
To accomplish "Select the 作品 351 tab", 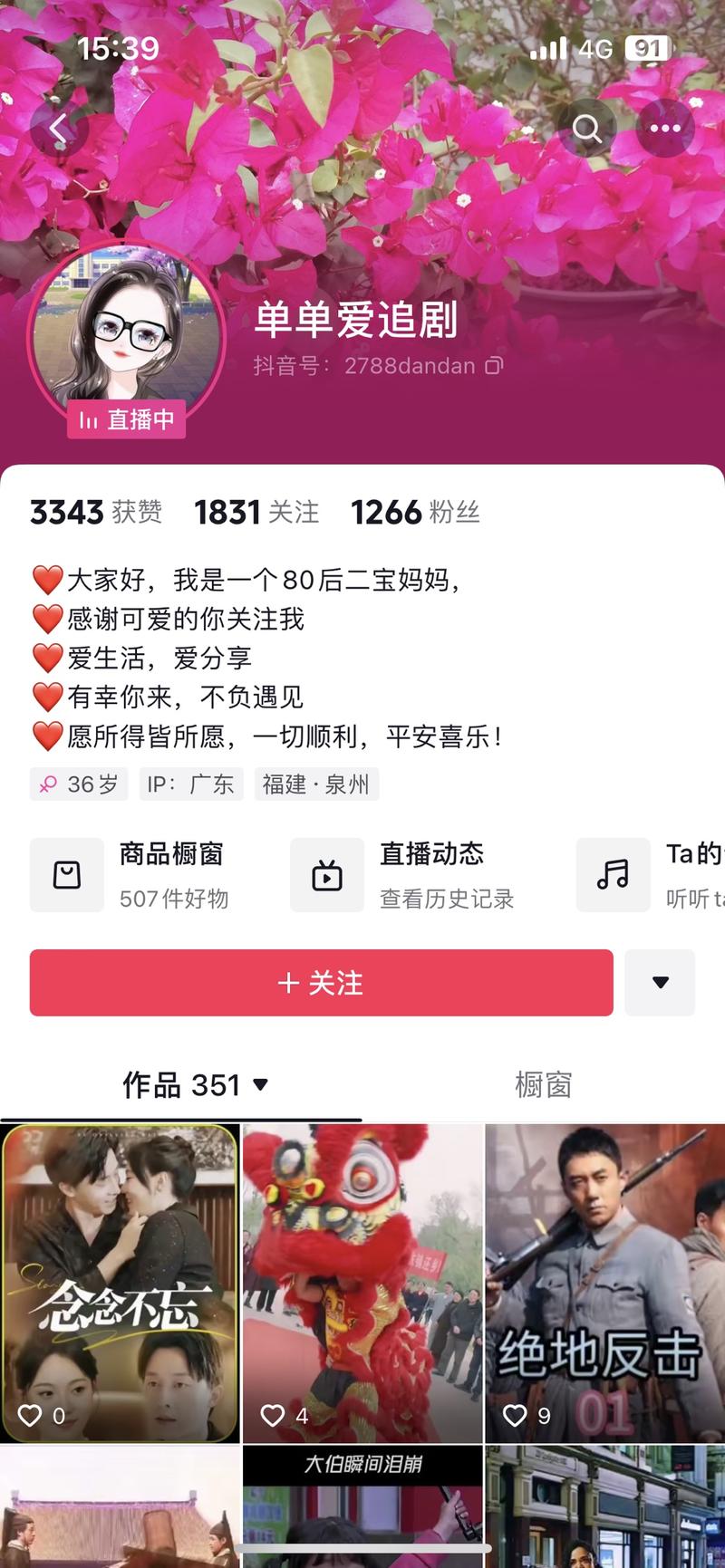I will point(195,1085).
